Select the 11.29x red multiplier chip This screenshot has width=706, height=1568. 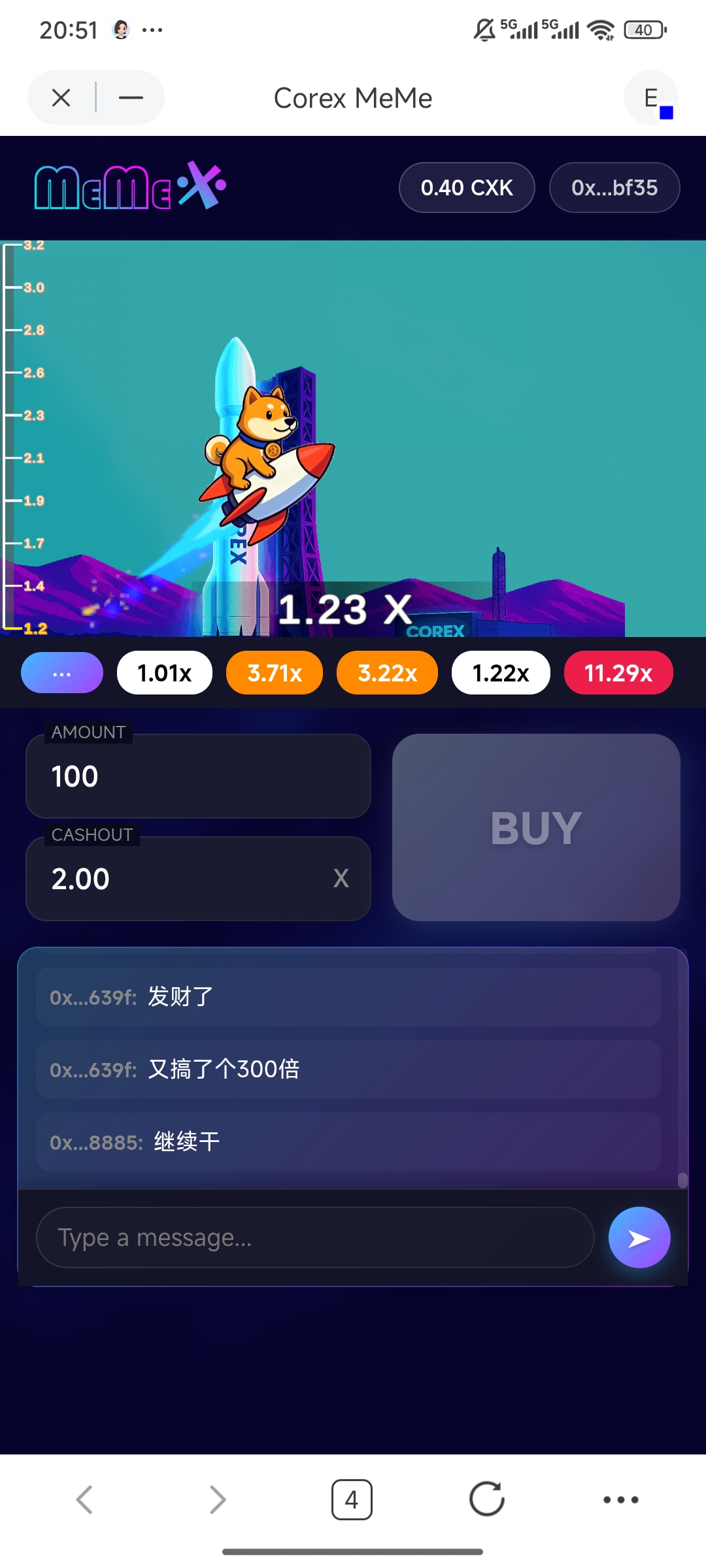click(617, 672)
